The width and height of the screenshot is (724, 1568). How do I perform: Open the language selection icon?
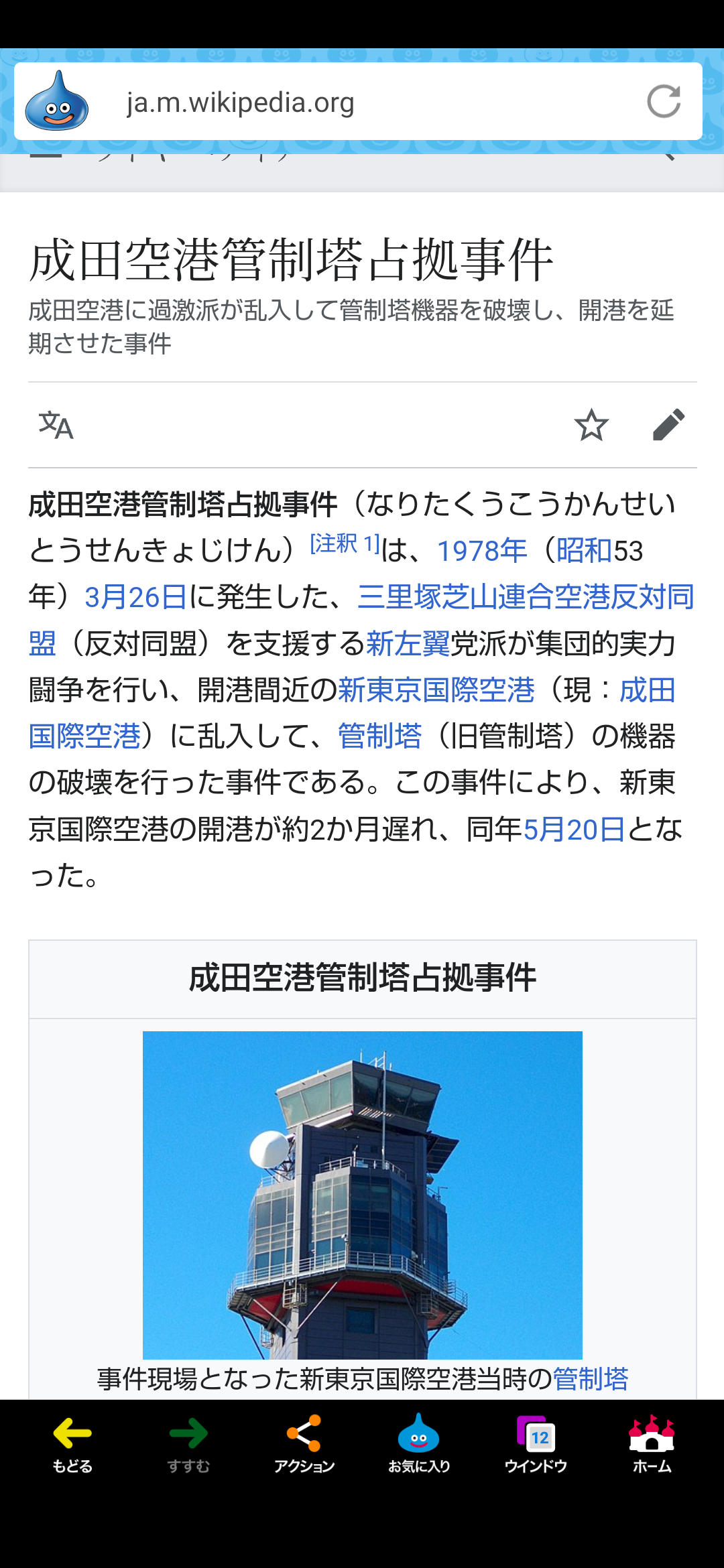pos(56,425)
